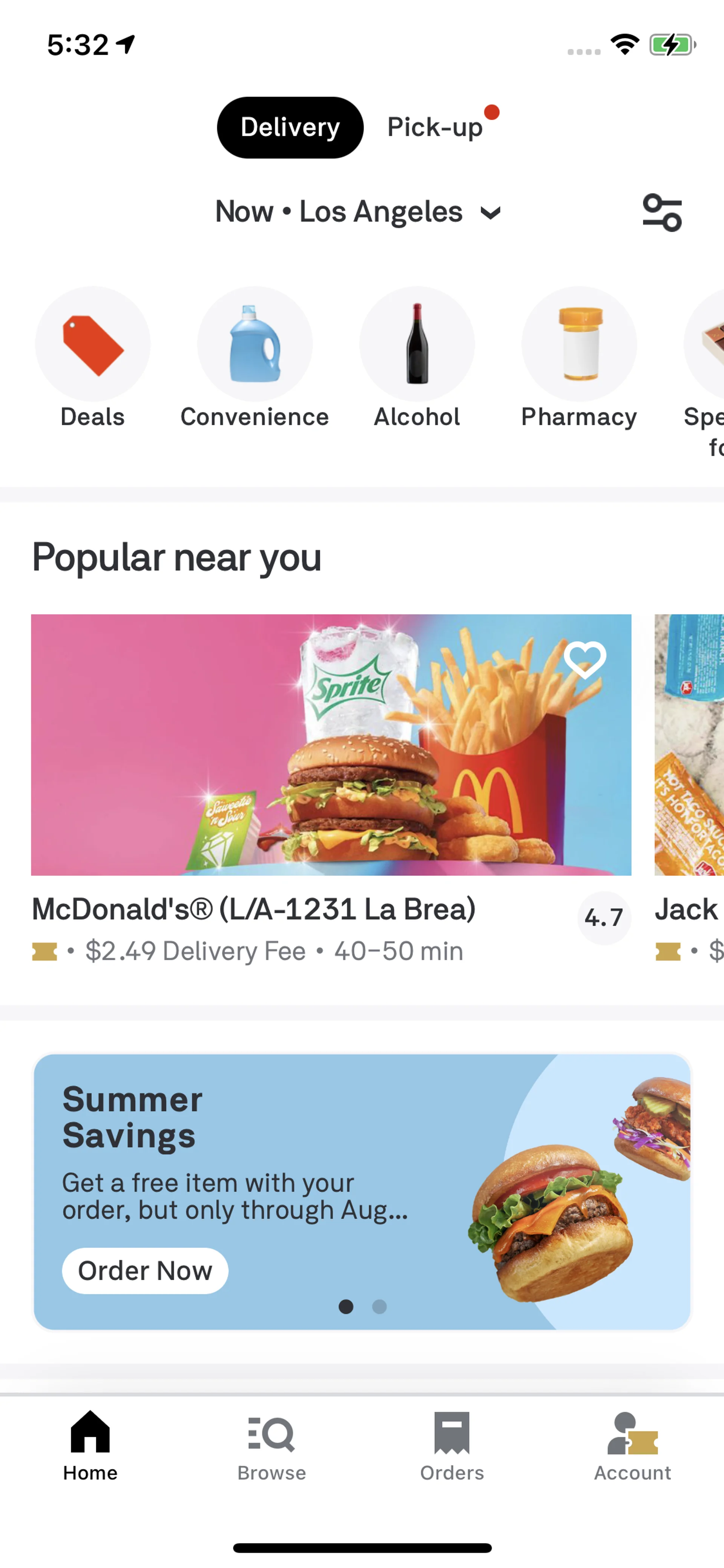Favorite McDonald's with the heart icon
This screenshot has height=1568, width=724.
(585, 660)
